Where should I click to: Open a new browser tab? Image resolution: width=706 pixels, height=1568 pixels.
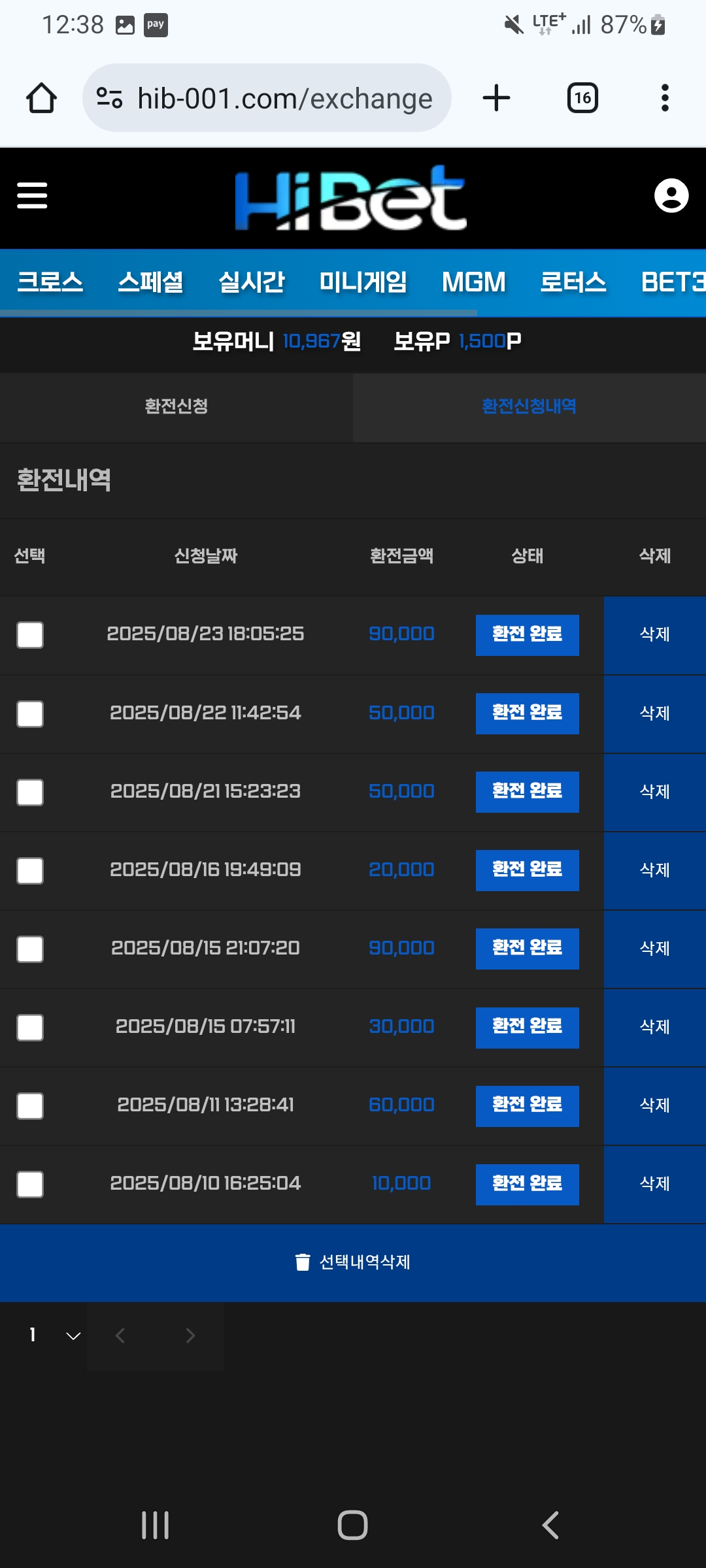[496, 98]
